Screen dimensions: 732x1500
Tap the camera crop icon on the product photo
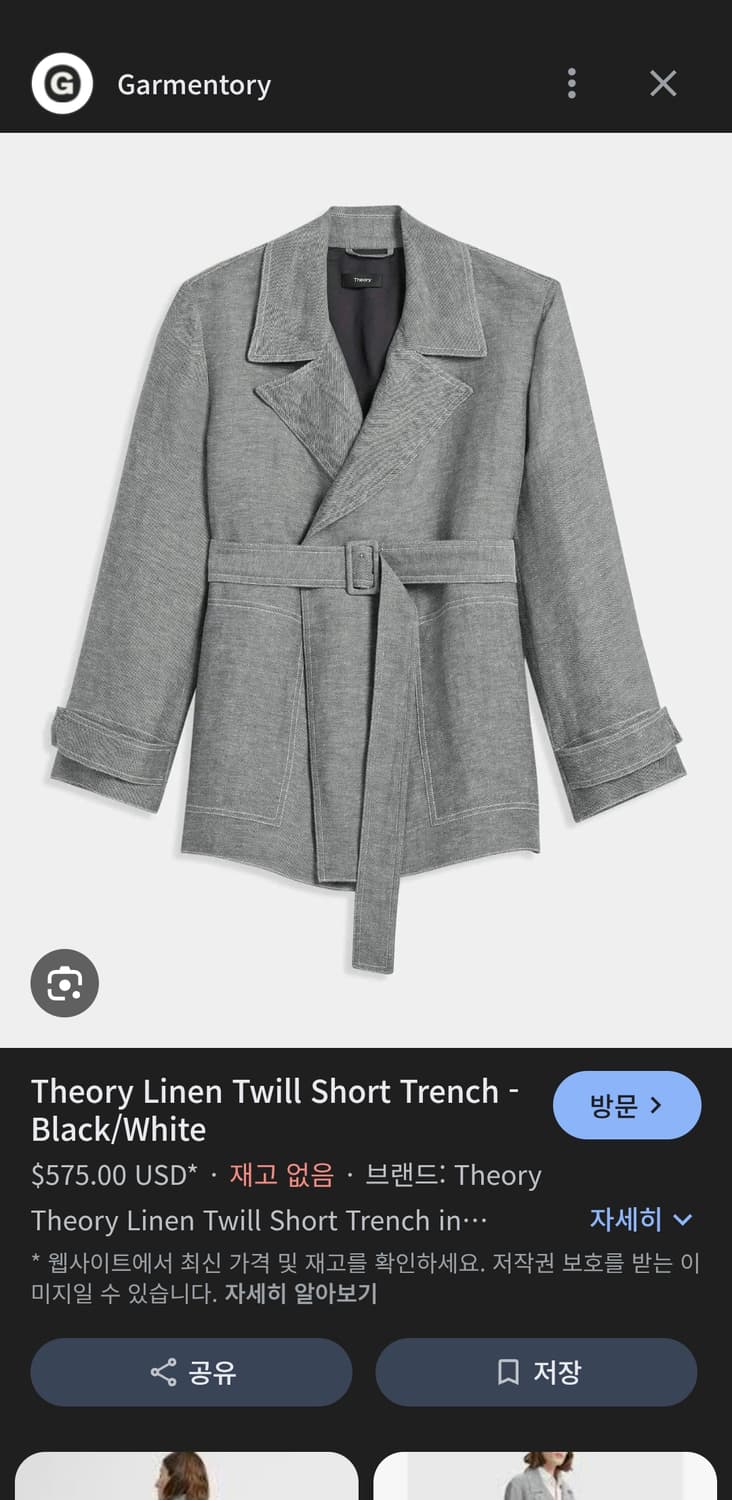[64, 983]
